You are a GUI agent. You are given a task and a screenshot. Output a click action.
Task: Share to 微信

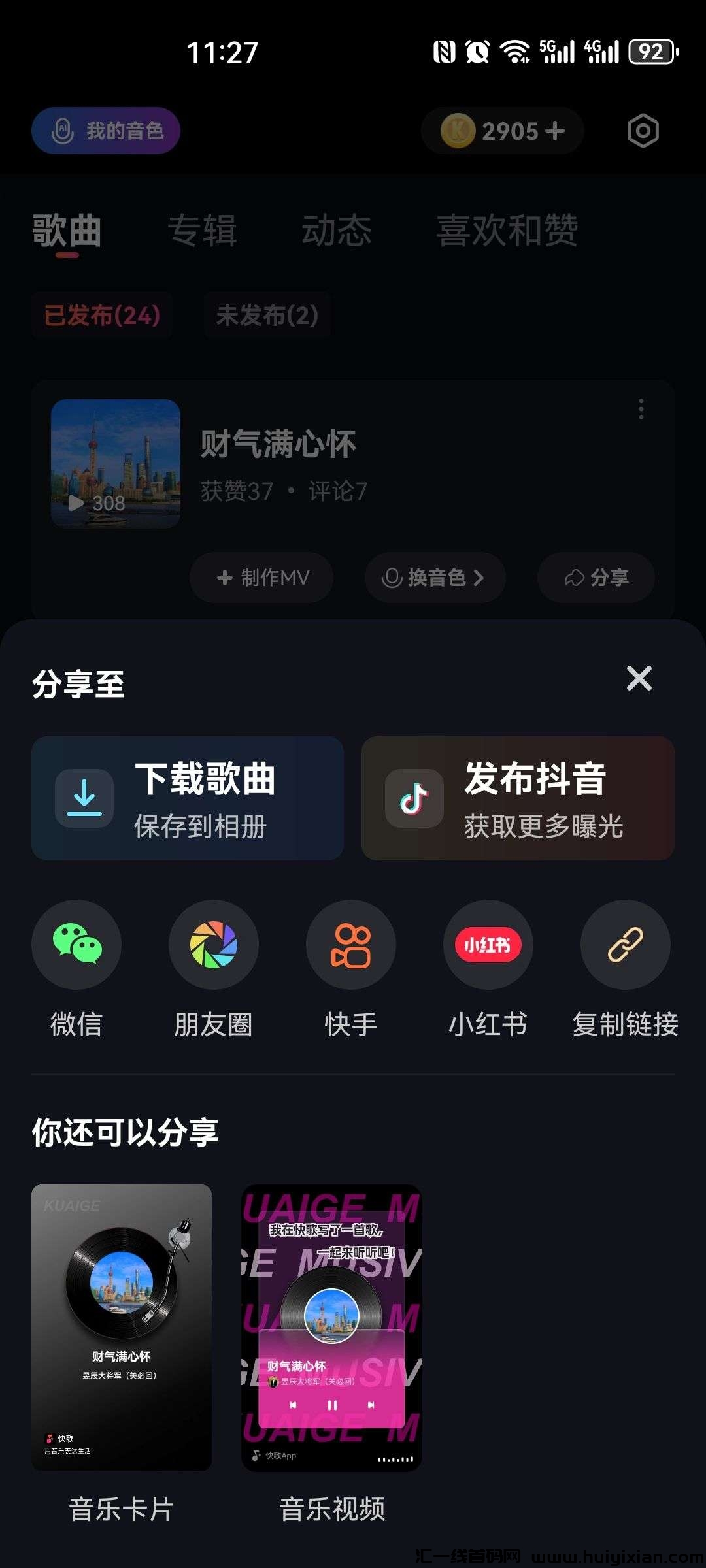point(76,945)
